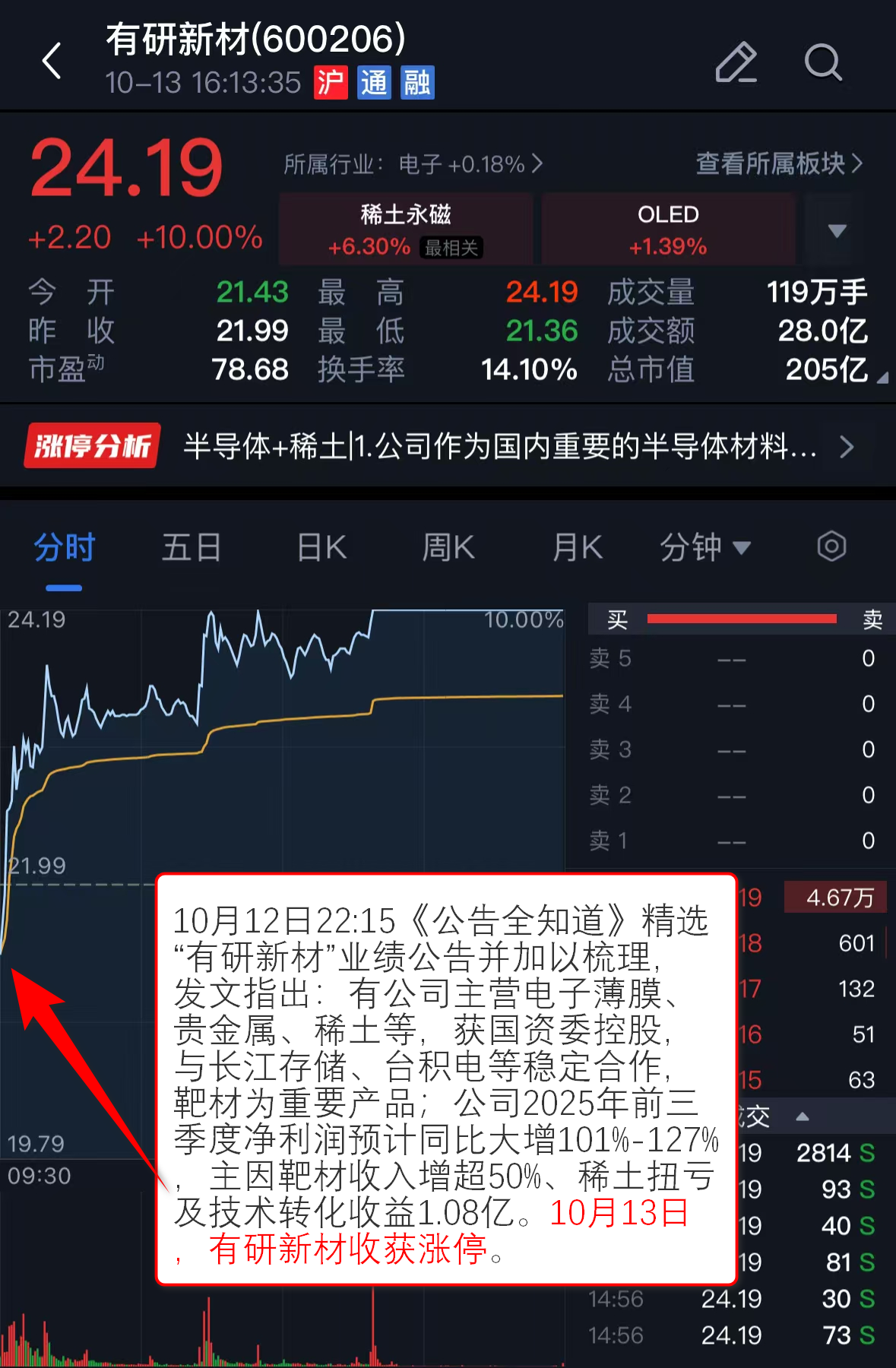This screenshot has width=896, height=1368.
Task: Go back using the top-left arrow
Action: click(52, 61)
